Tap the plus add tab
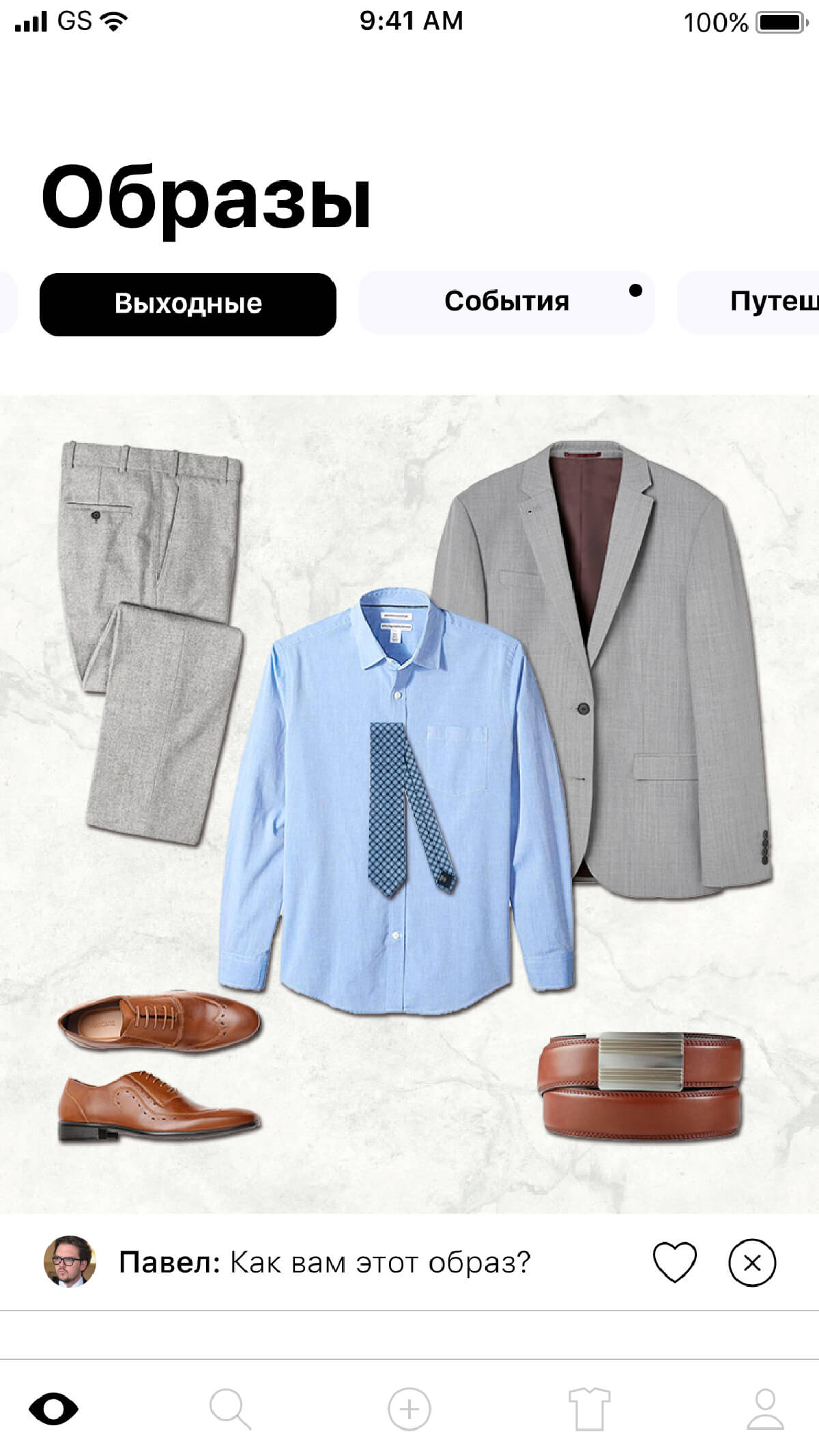Viewport: 819px width, 1456px height. coord(409,1409)
